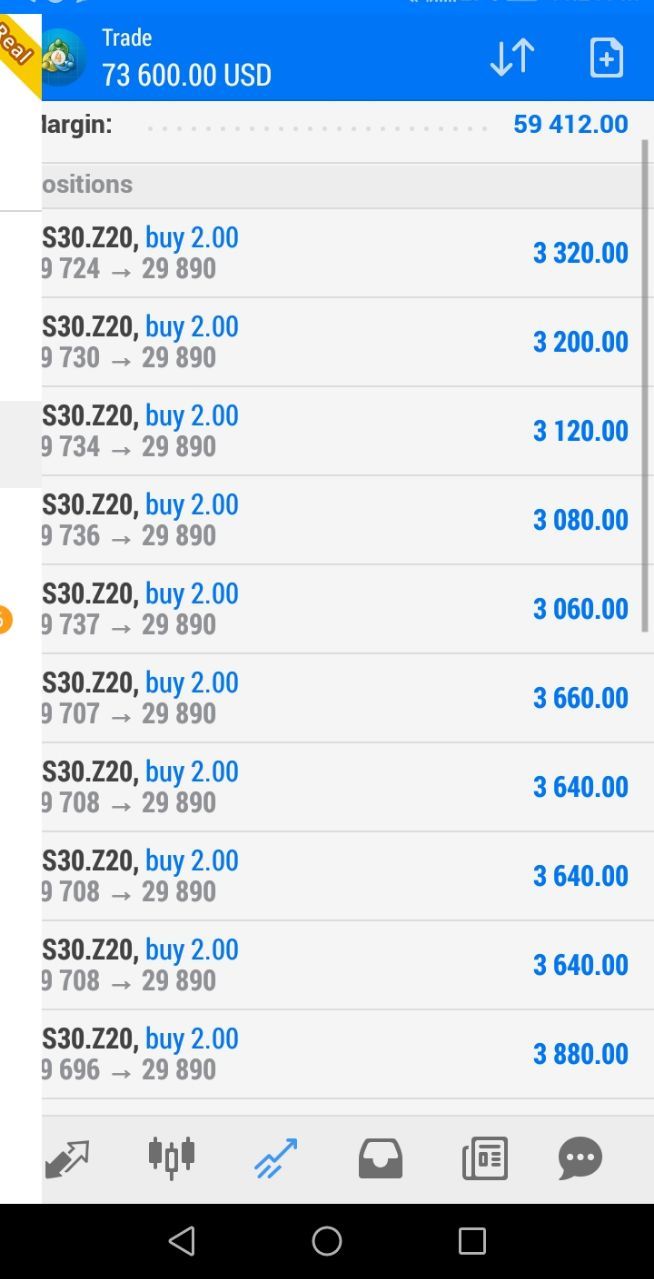Viewport: 654px width, 1279px height.
Task: Open the sort order arrows icon
Action: pyautogui.click(x=512, y=58)
